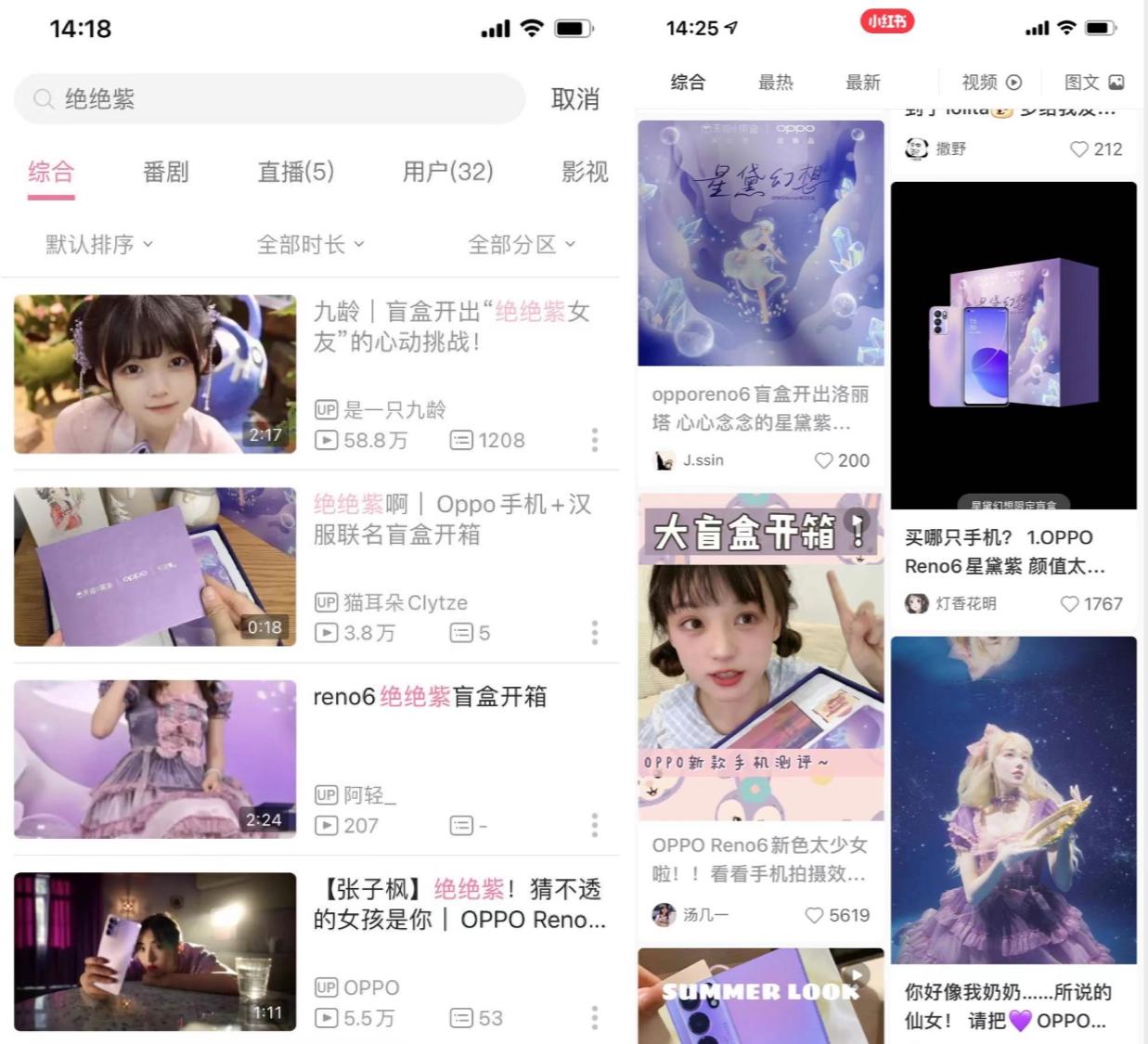Like the post by 灯香花明
Viewport: 1148px width, 1044px height.
tap(1070, 604)
